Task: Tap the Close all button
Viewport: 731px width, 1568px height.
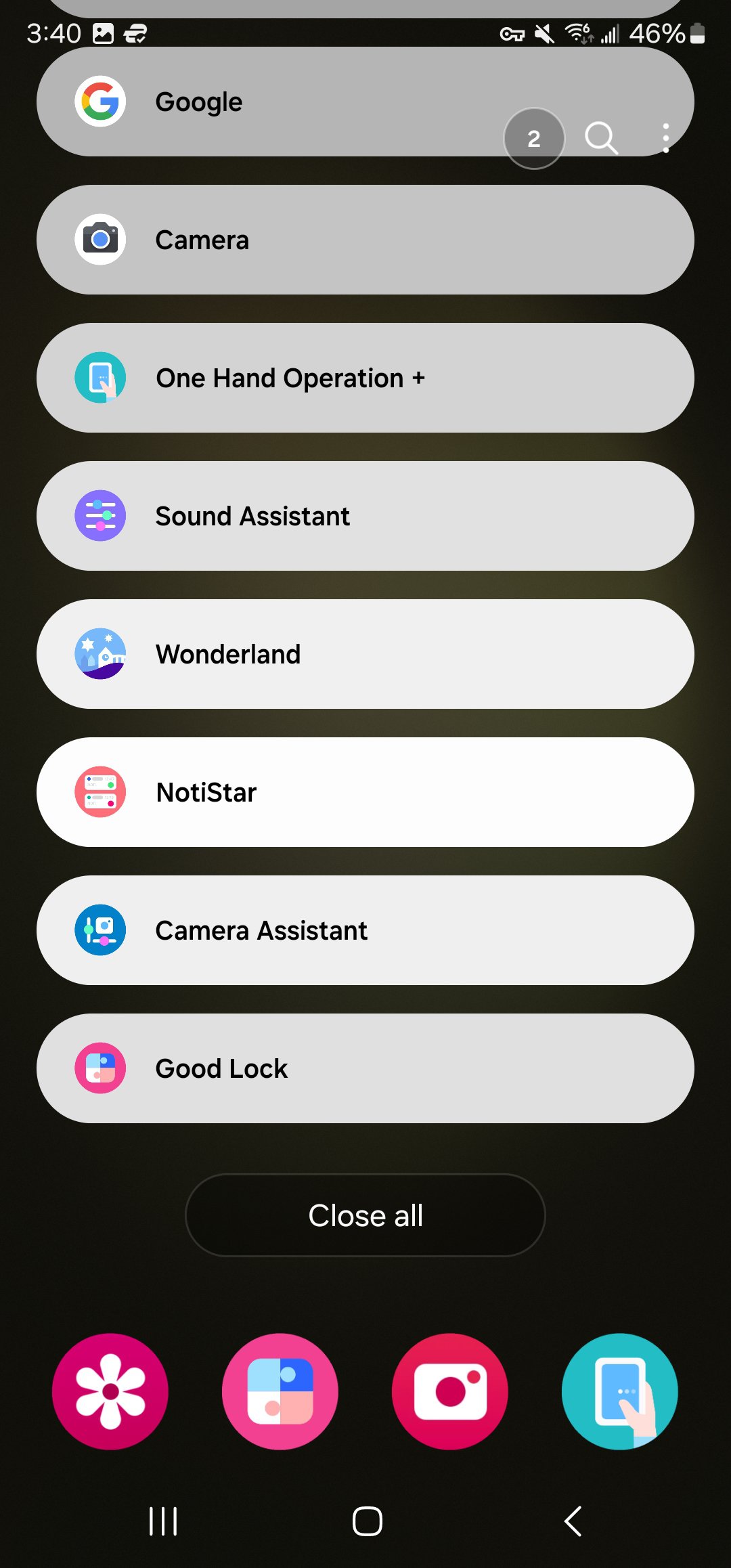Action: [365, 1215]
